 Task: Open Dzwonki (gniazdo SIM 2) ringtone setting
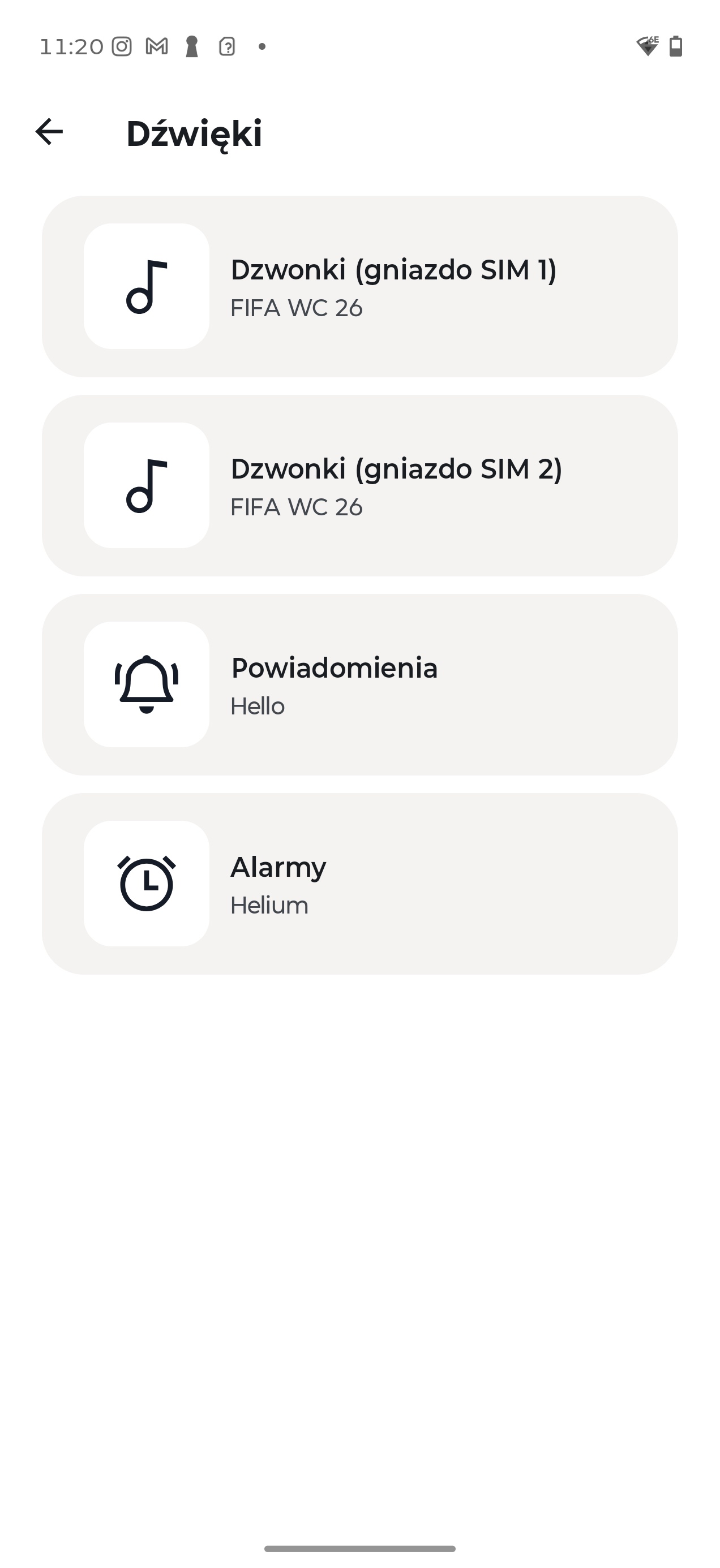coord(359,485)
